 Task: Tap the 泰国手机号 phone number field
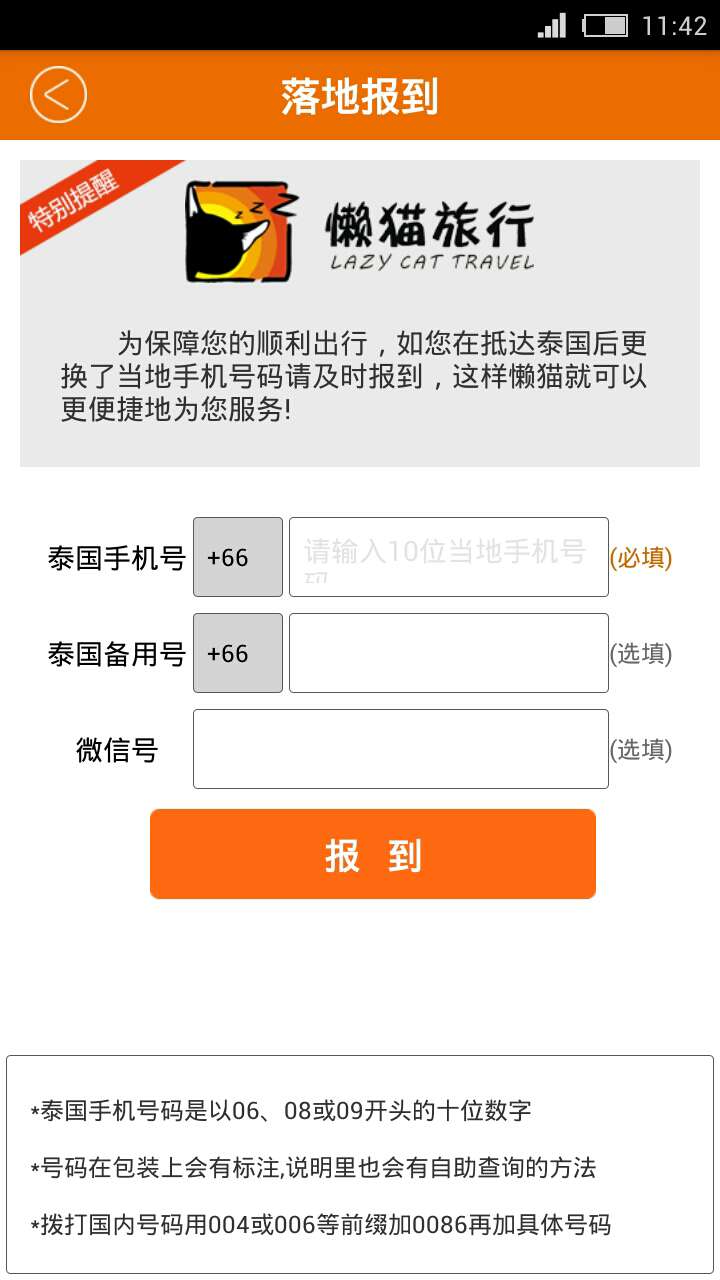click(448, 557)
